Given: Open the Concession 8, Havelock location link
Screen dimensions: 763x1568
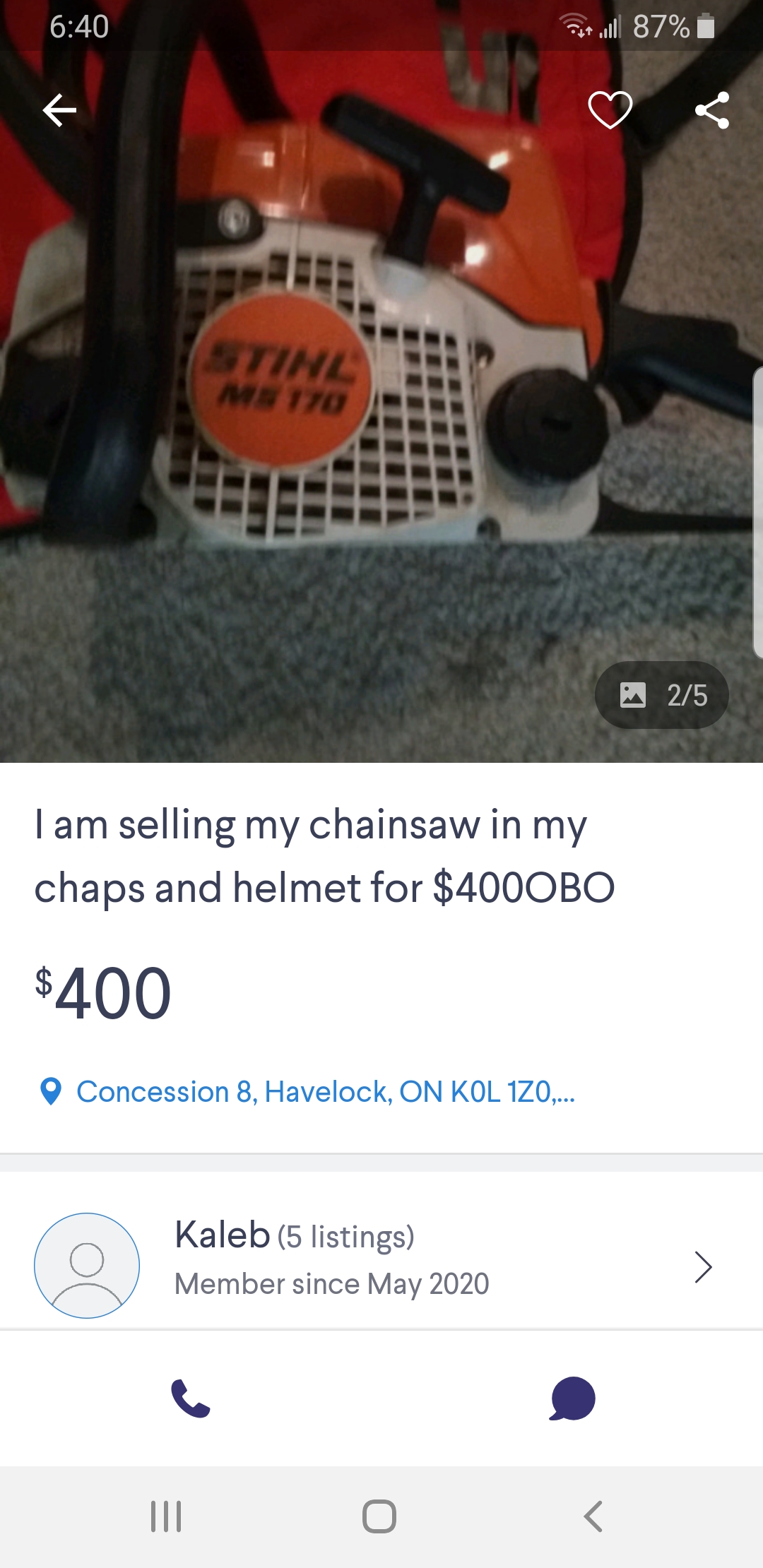Looking at the screenshot, I should point(325,1092).
